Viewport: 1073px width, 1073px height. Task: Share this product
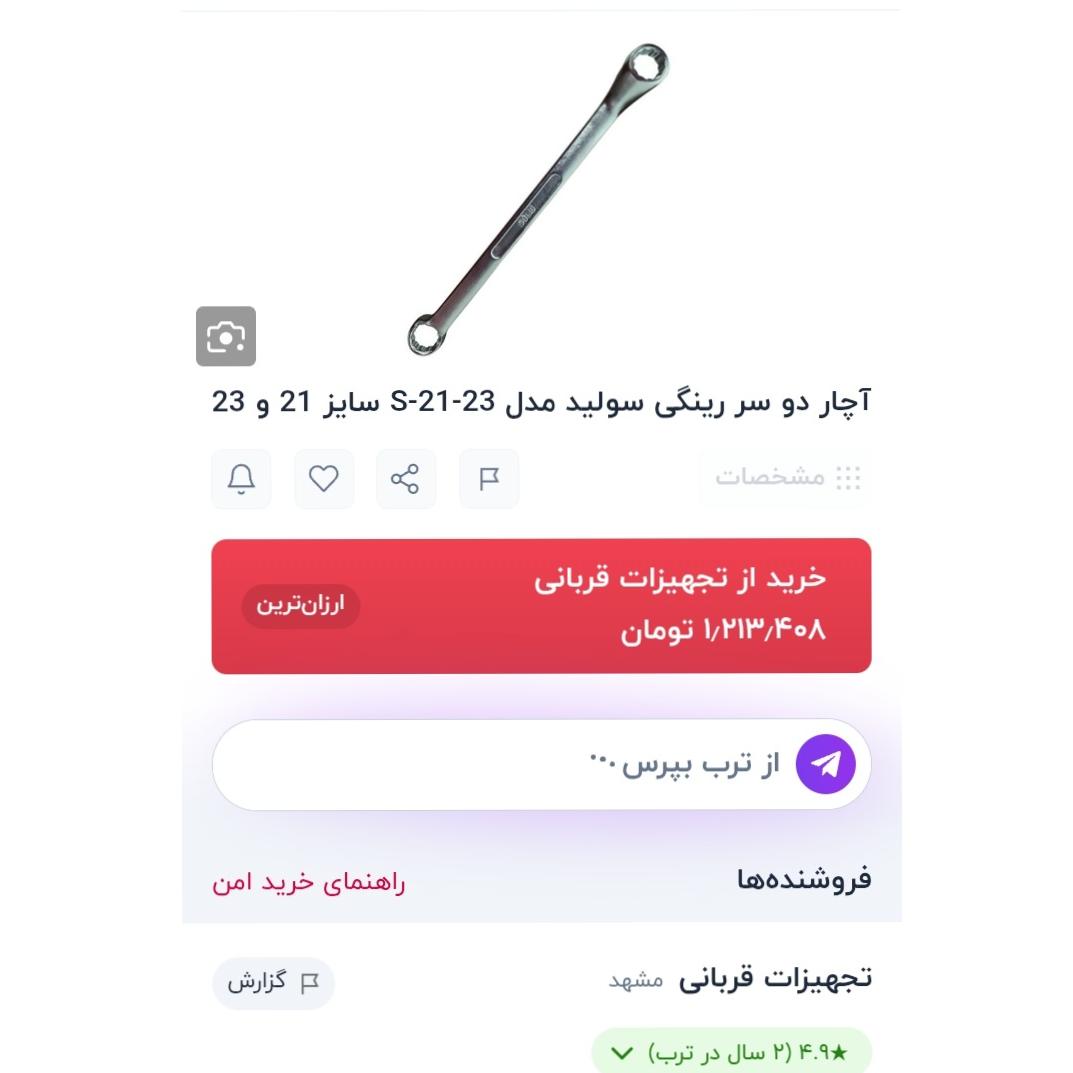[406, 479]
